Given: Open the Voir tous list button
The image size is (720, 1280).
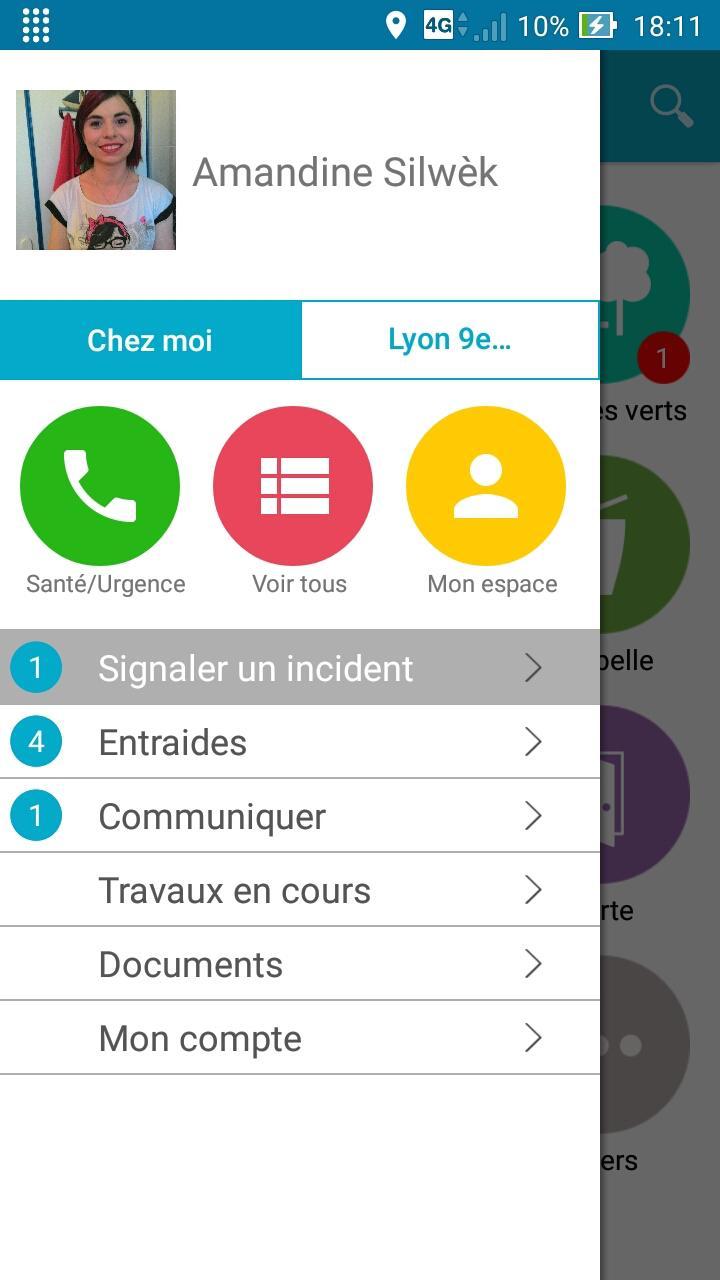Looking at the screenshot, I should 293,486.
